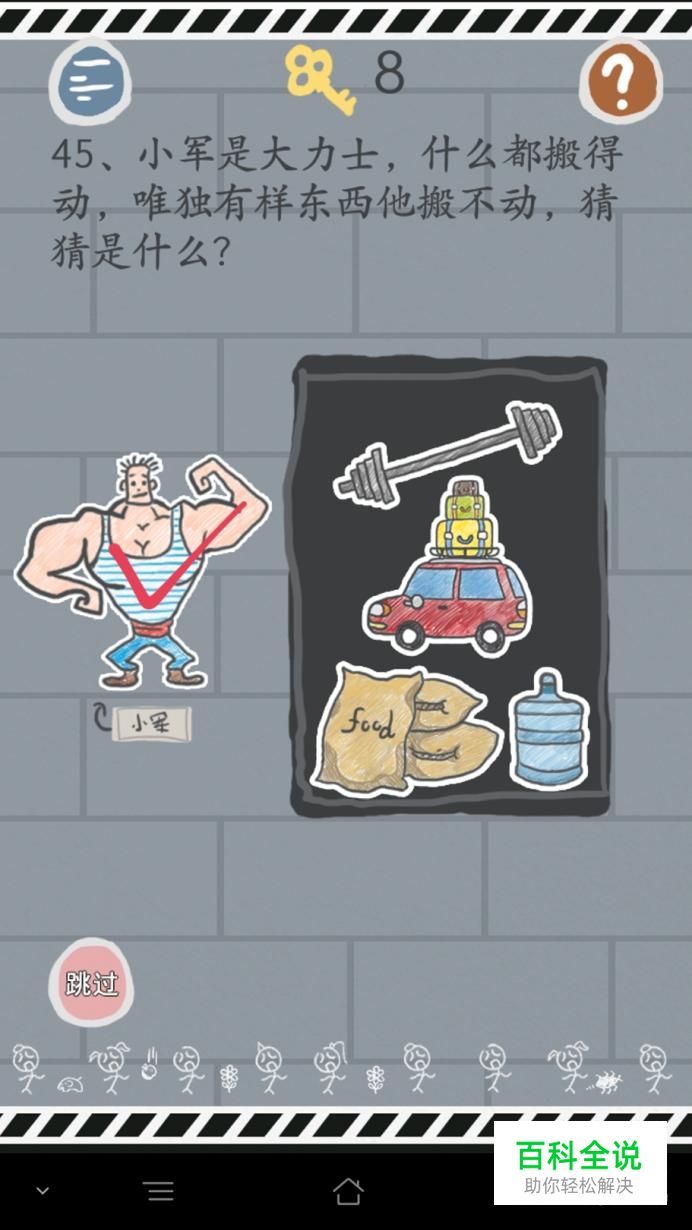The height and width of the screenshot is (1230, 692).
Task: Open the system navigation menu button
Action: coord(159,1190)
